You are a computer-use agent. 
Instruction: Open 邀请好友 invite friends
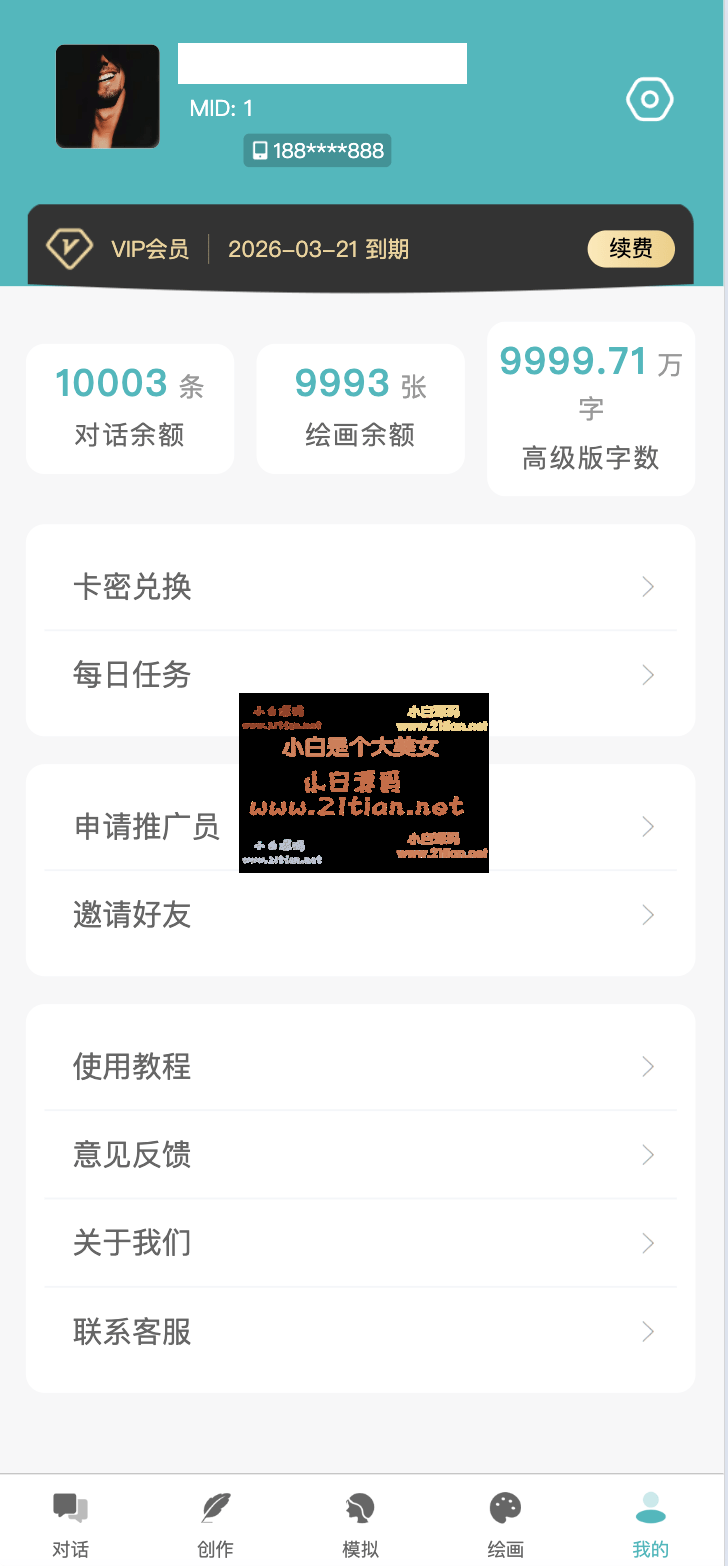pos(360,915)
